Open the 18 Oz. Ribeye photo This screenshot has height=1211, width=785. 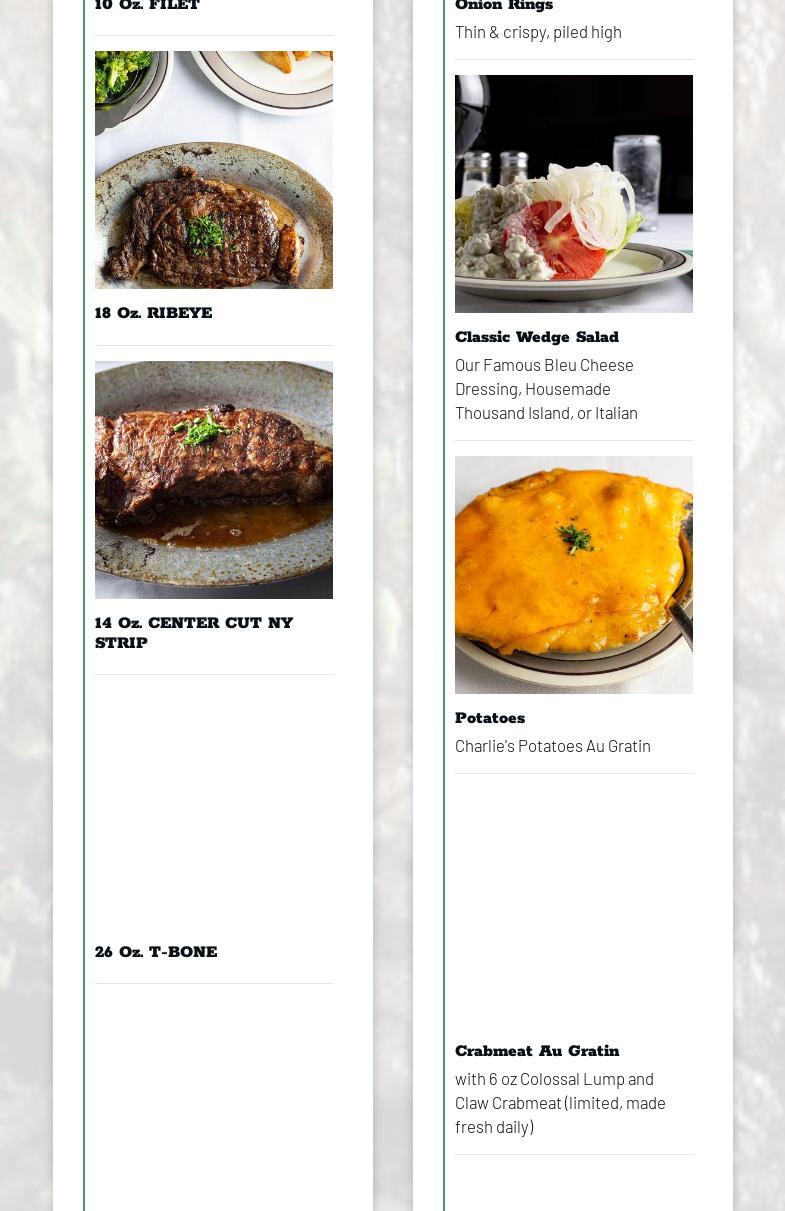click(x=213, y=170)
